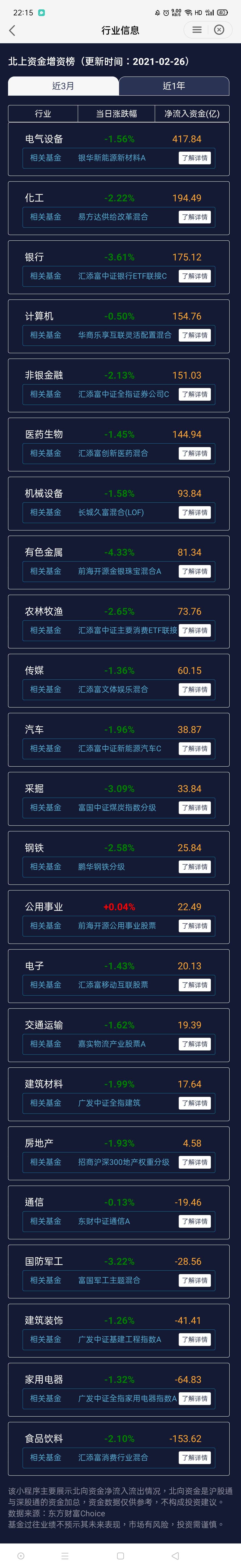Tap 了解详情 for 东财中证通信A
Viewport: 241px width, 1568px height.
click(x=195, y=1221)
